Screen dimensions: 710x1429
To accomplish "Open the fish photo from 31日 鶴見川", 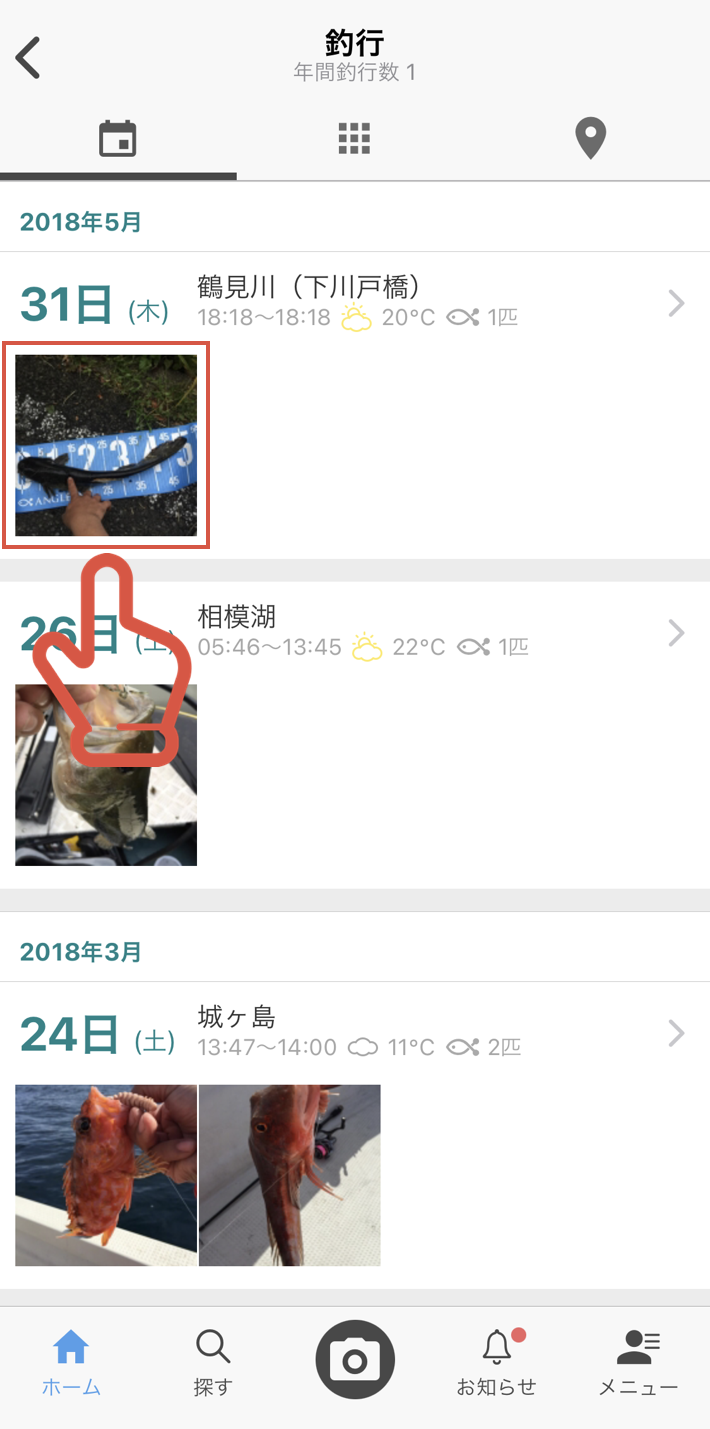I will pyautogui.click(x=106, y=445).
